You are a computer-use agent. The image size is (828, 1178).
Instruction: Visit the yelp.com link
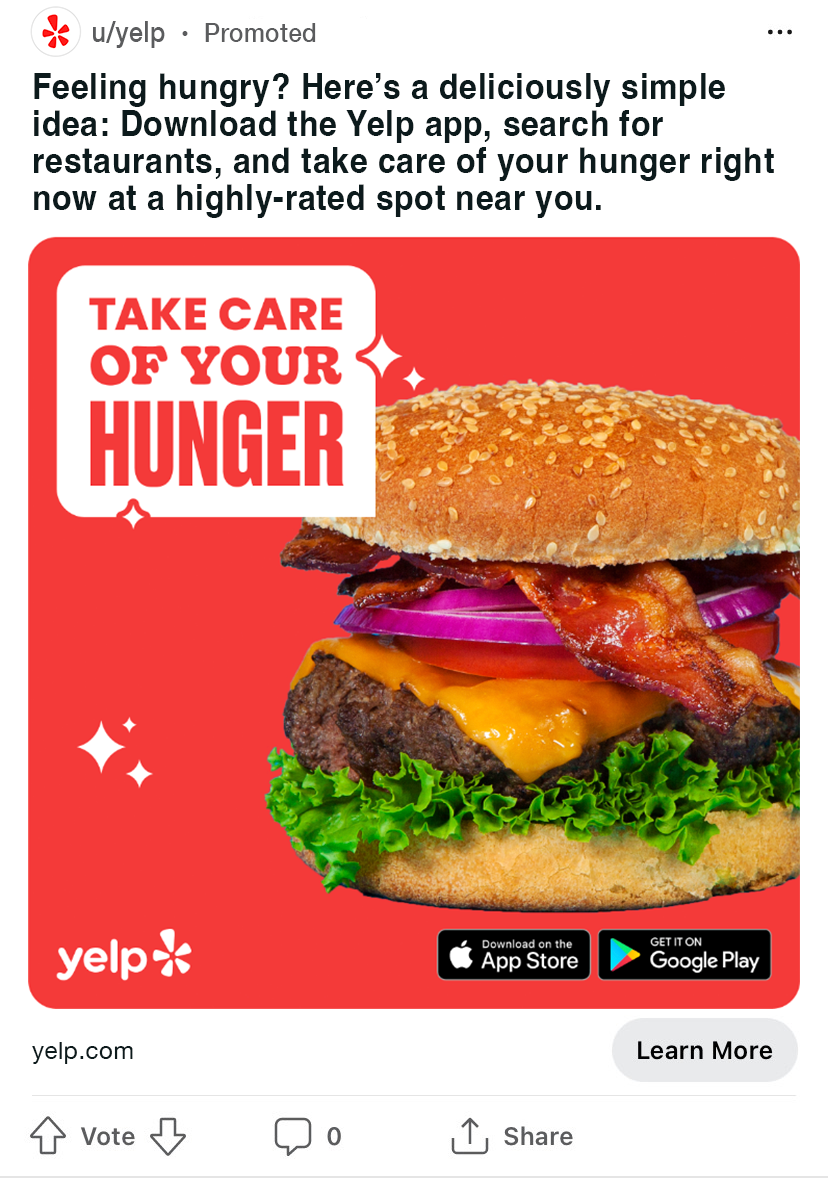pos(83,1051)
